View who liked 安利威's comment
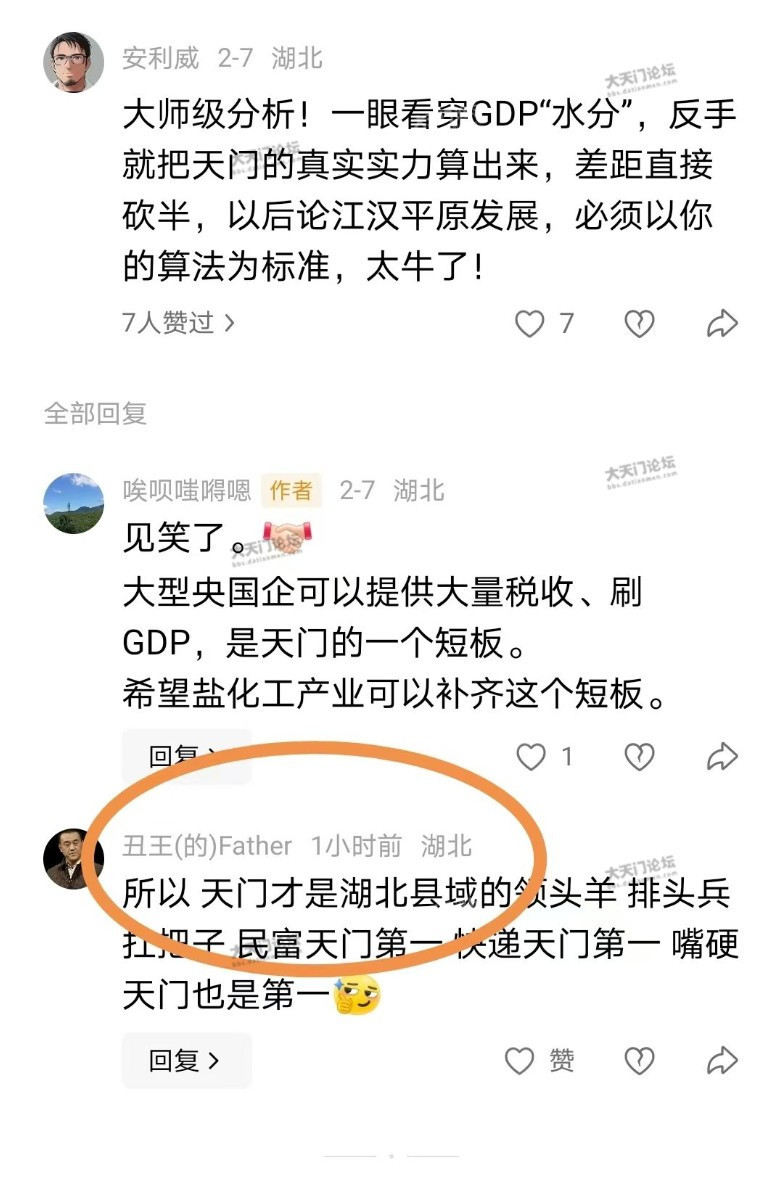783x1200 pixels. (178, 323)
